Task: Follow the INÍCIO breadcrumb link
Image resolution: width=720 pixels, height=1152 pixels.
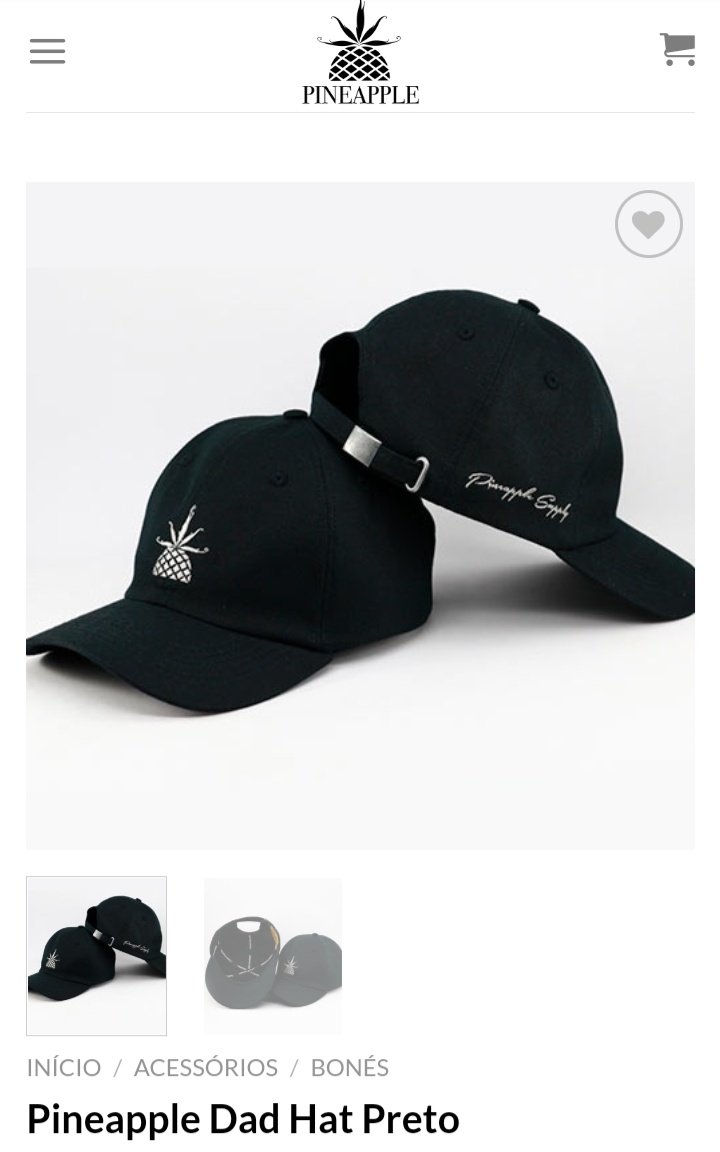Action: click(64, 1067)
